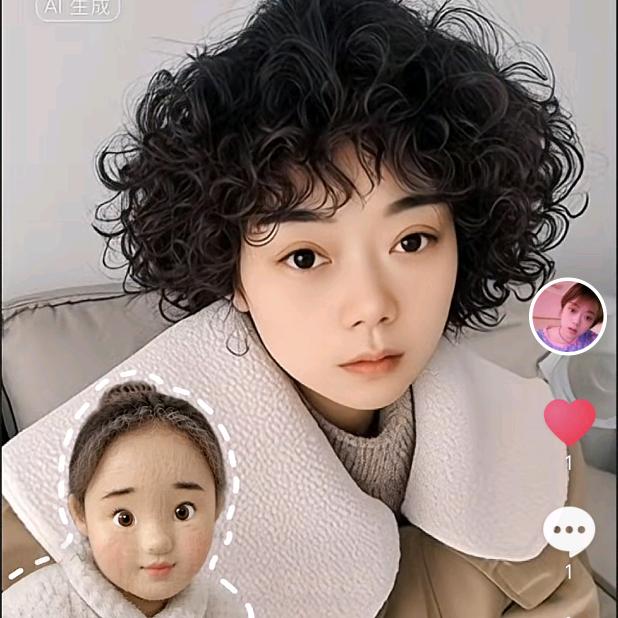Open the video creator's profile avatar
618x618 pixels.
coord(567,316)
